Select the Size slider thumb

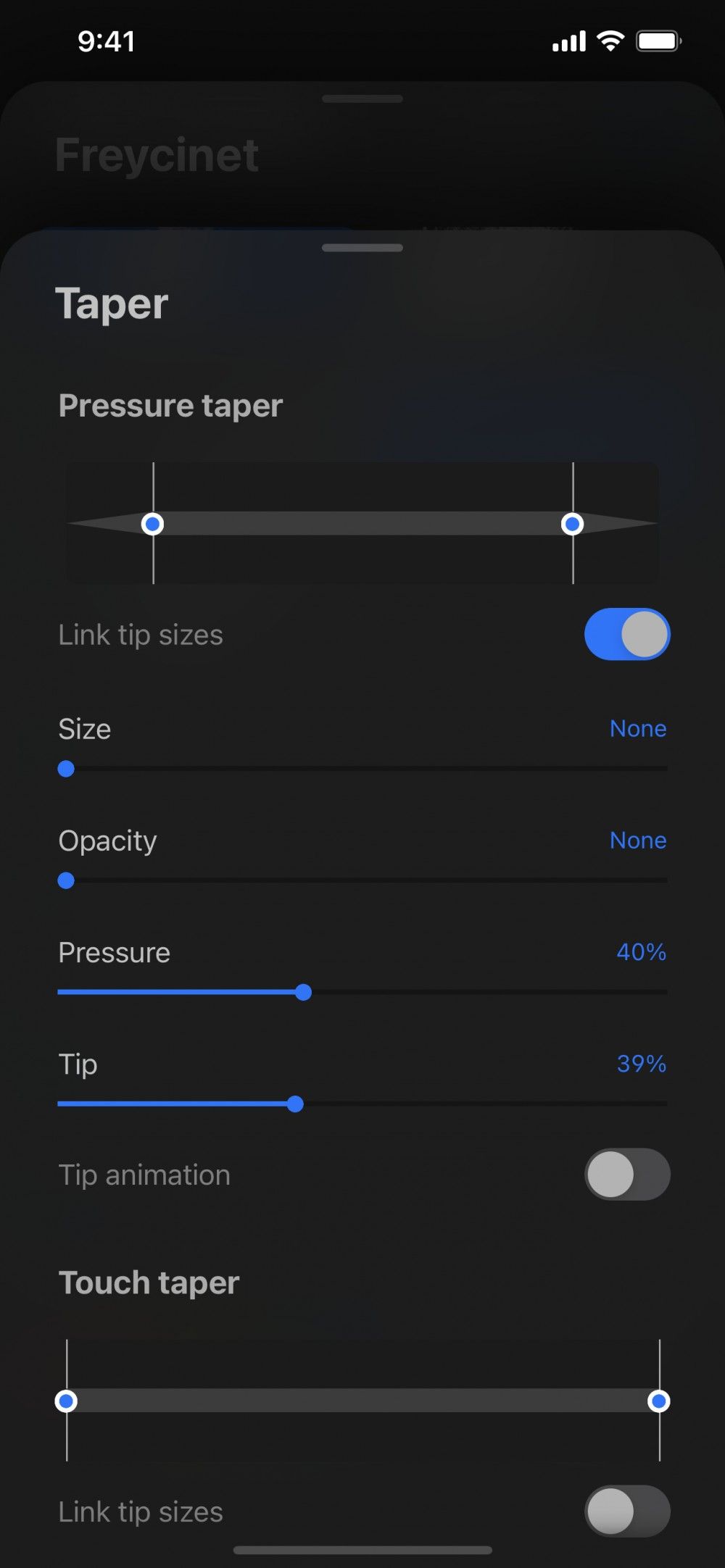pos(66,768)
